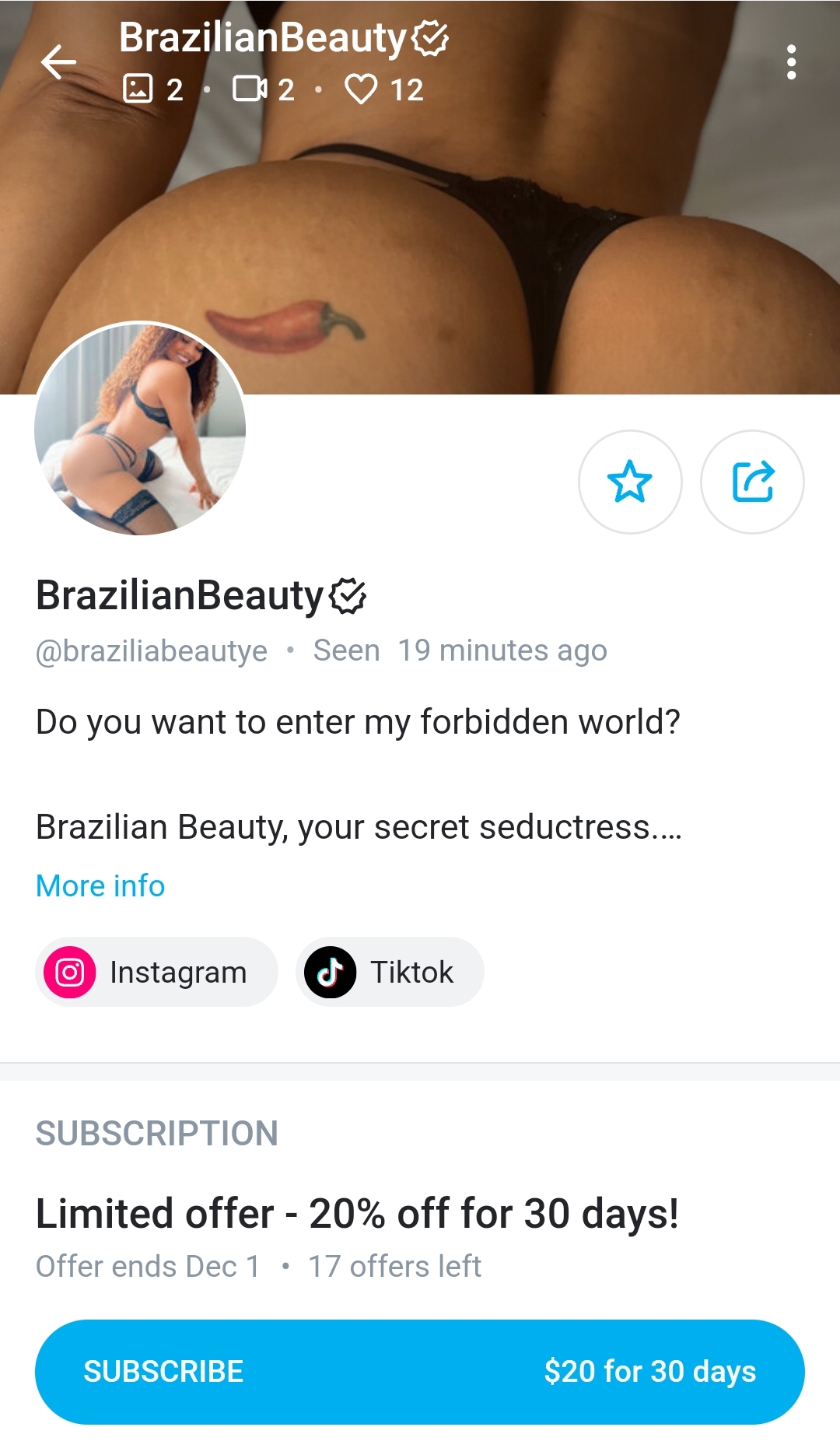This screenshot has height=1441, width=840.
Task: Open the three-dot overflow menu
Action: click(791, 62)
